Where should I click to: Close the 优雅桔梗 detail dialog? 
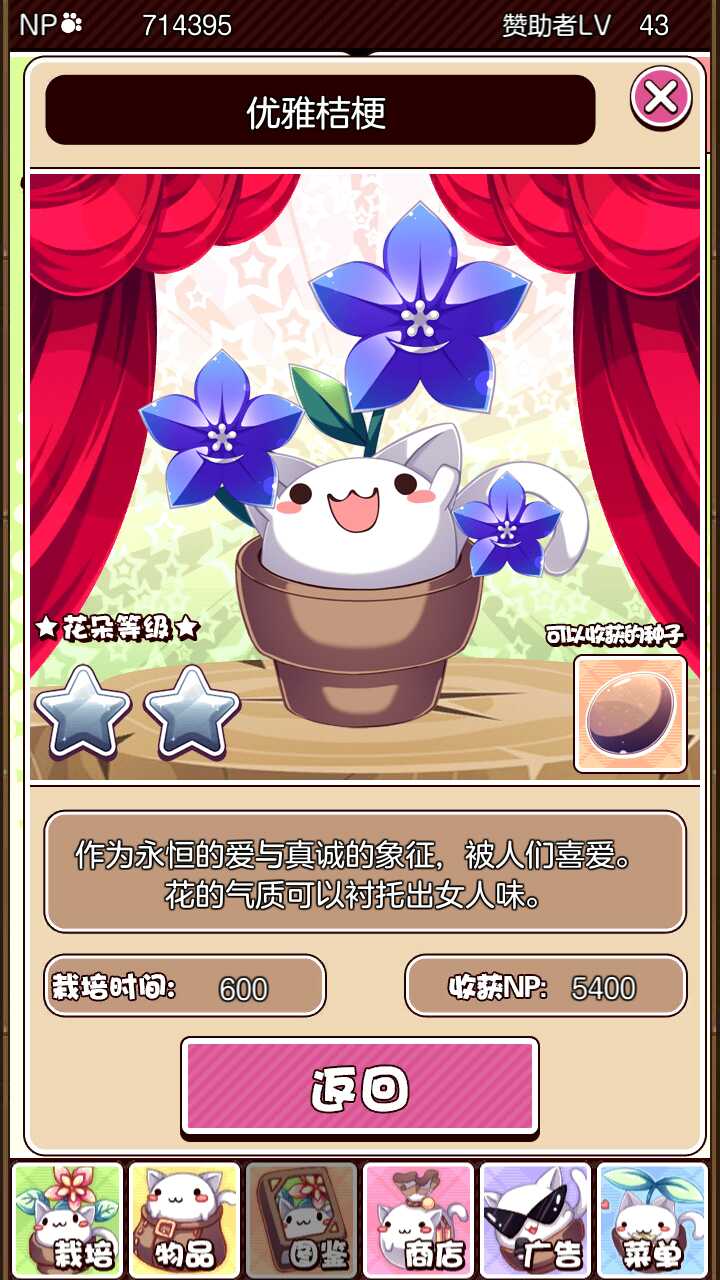[661, 97]
